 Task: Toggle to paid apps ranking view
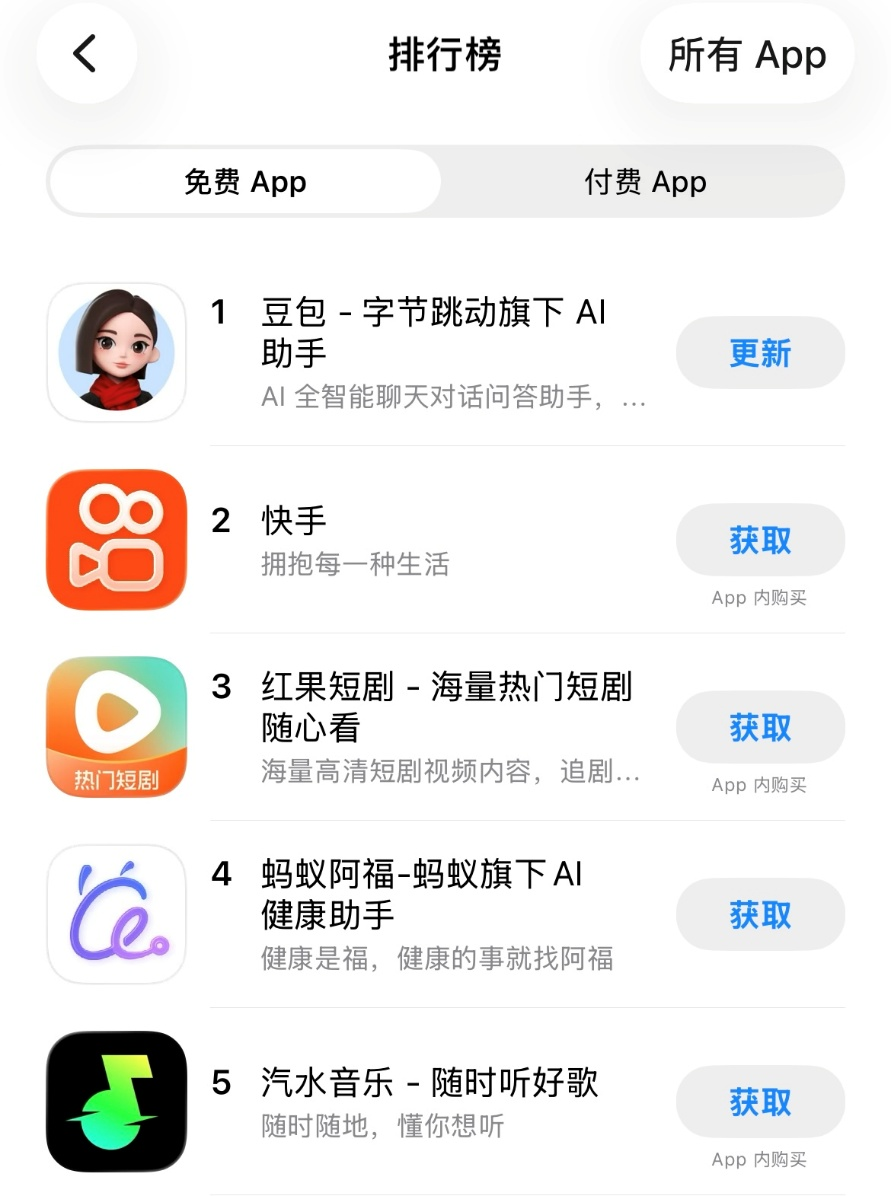(x=646, y=182)
